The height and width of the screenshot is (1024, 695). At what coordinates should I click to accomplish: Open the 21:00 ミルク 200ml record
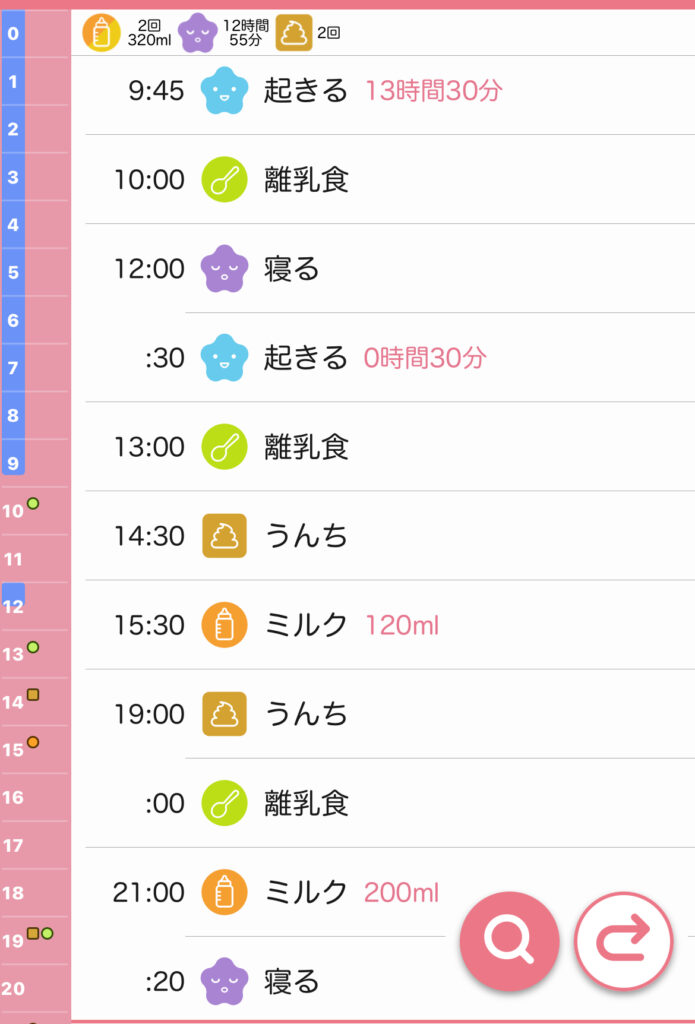(300, 892)
